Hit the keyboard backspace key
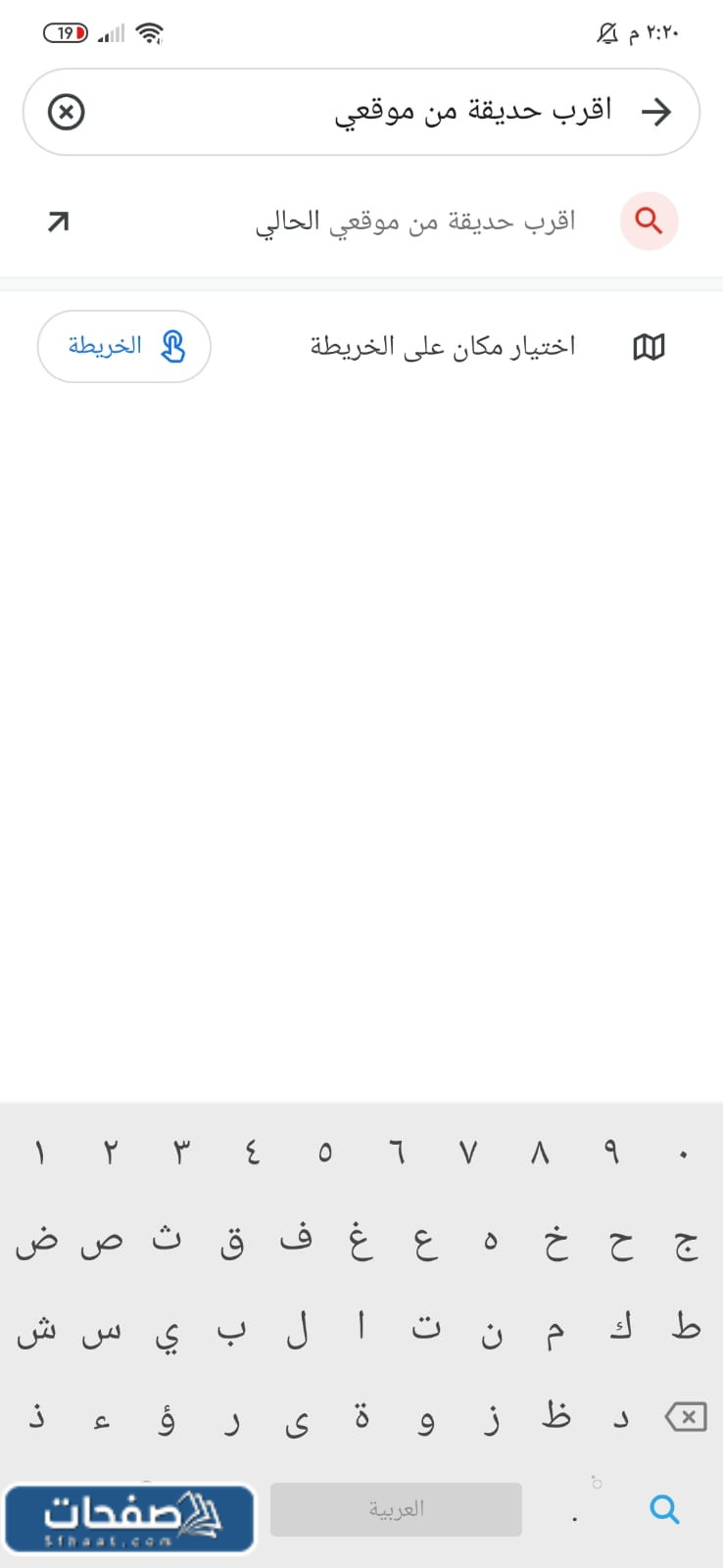This screenshot has height=1568, width=723. click(686, 1416)
